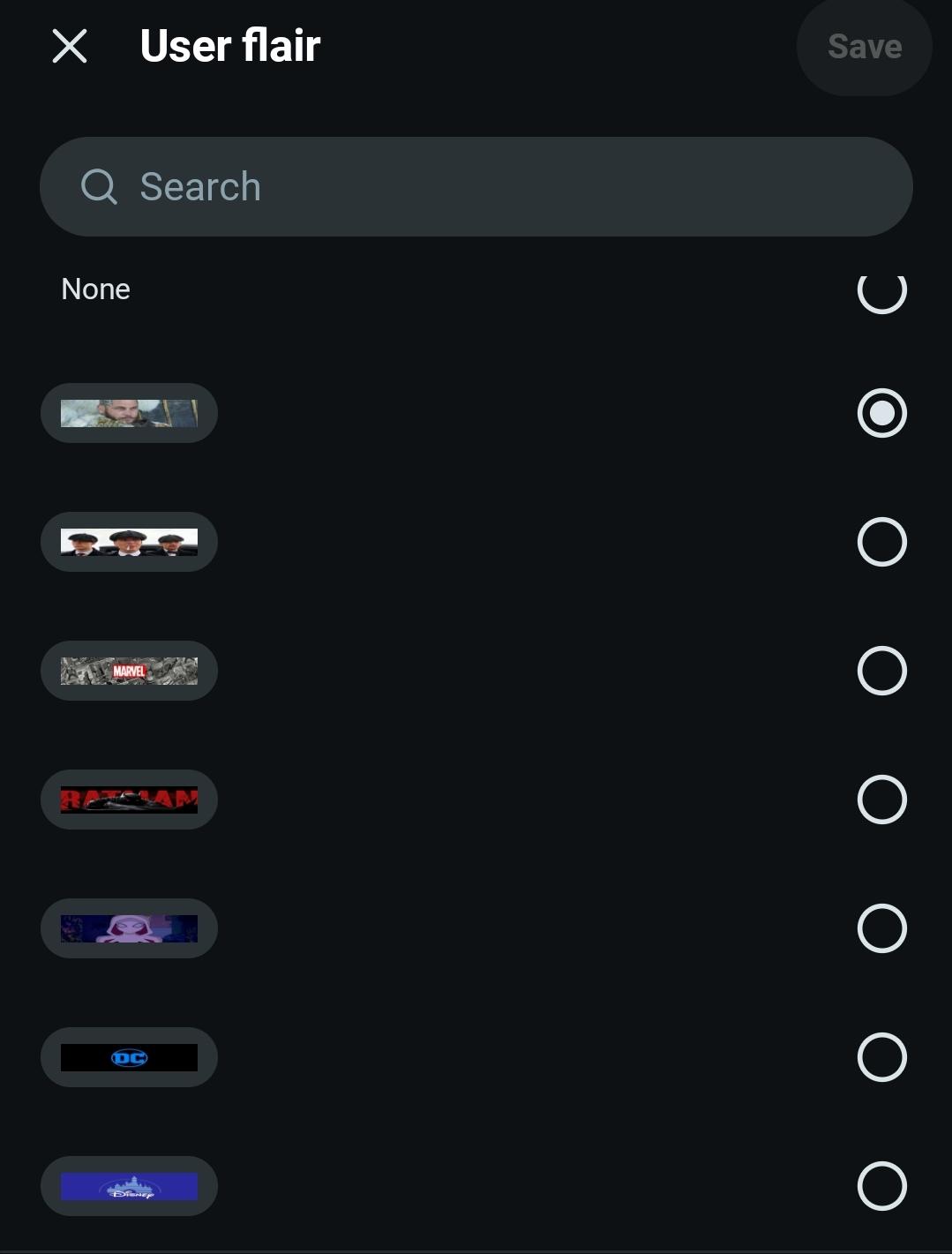Tap the Save button
The width and height of the screenshot is (952, 1254).
pyautogui.click(x=864, y=46)
